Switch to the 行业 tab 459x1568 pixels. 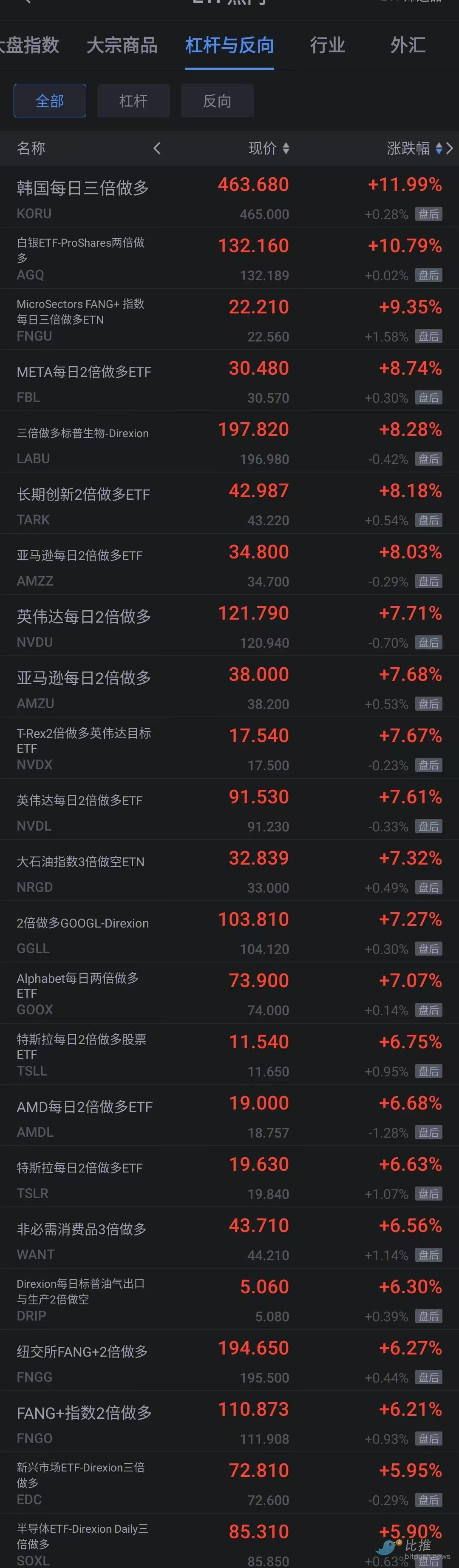[327, 45]
